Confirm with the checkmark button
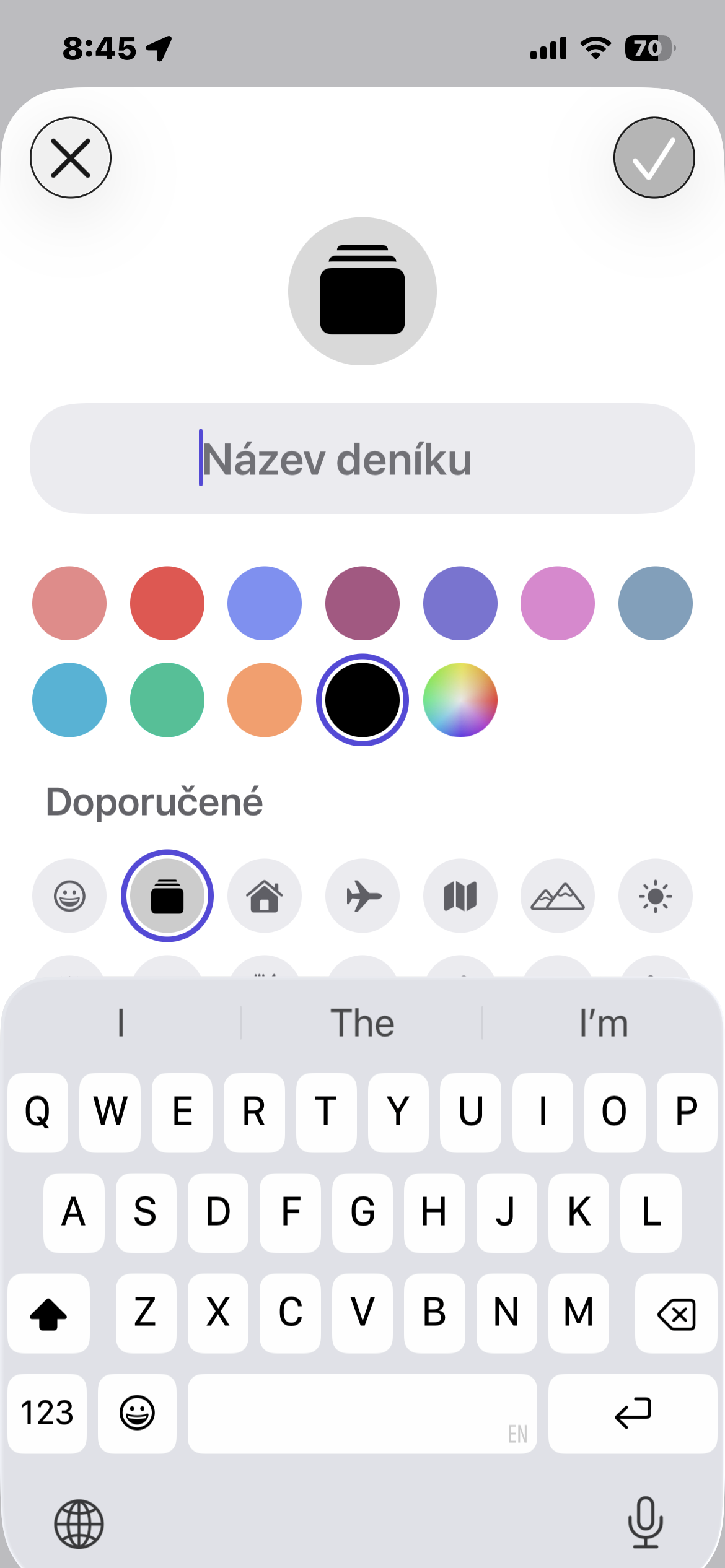Screen dimensions: 725x1568 654,158
